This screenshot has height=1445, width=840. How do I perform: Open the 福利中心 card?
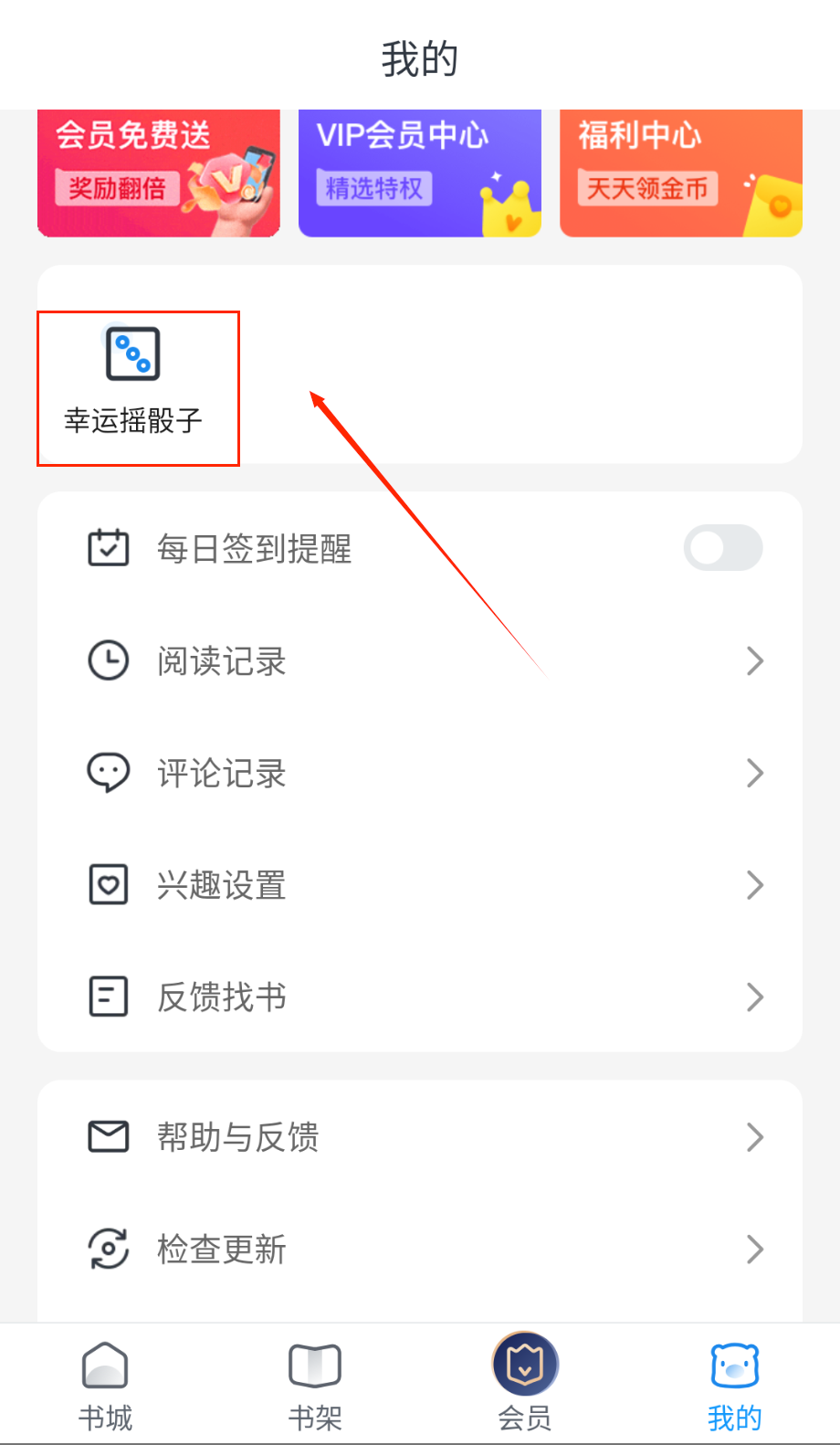coord(680,172)
